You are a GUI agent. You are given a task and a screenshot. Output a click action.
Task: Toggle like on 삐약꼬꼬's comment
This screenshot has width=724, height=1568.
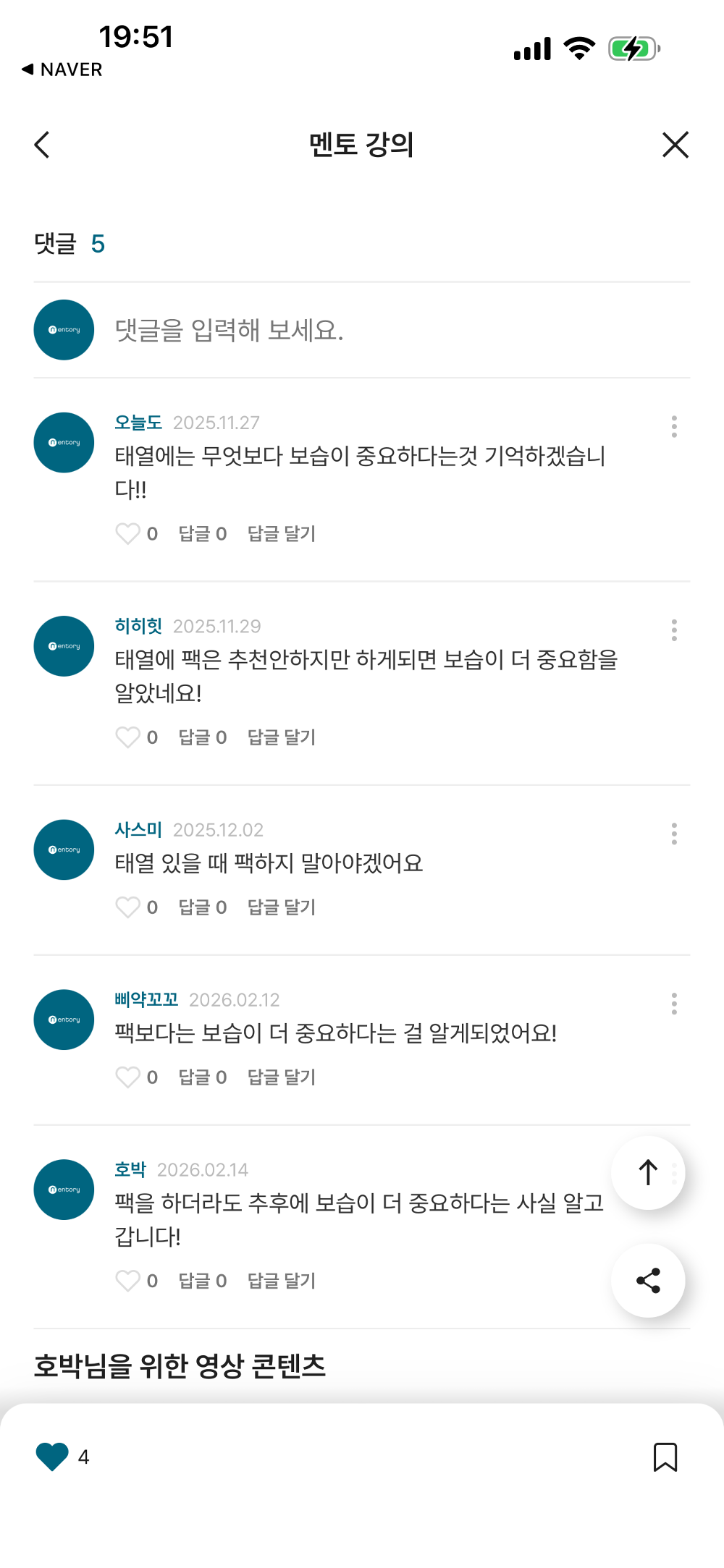[x=129, y=1077]
